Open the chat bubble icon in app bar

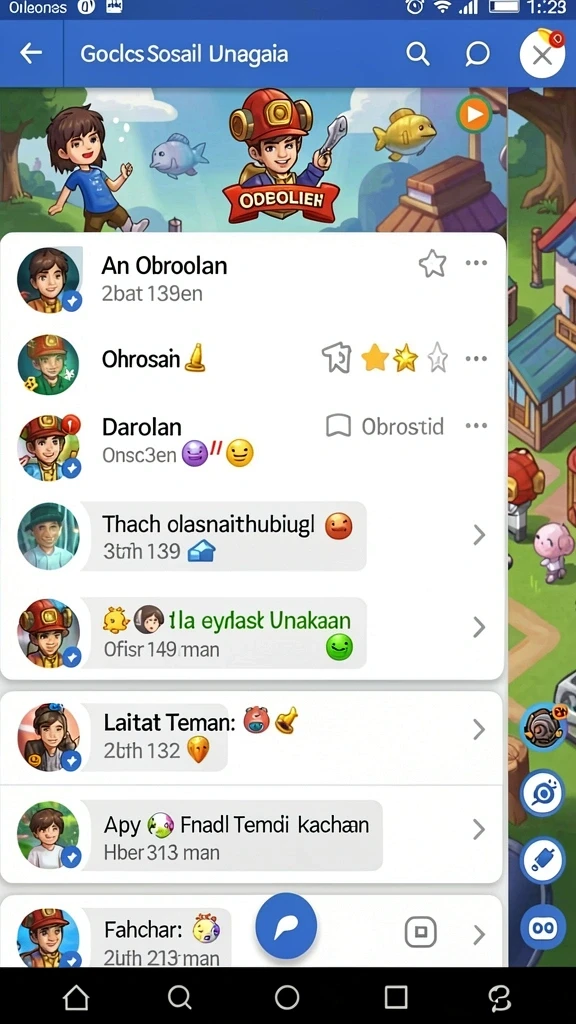[477, 54]
